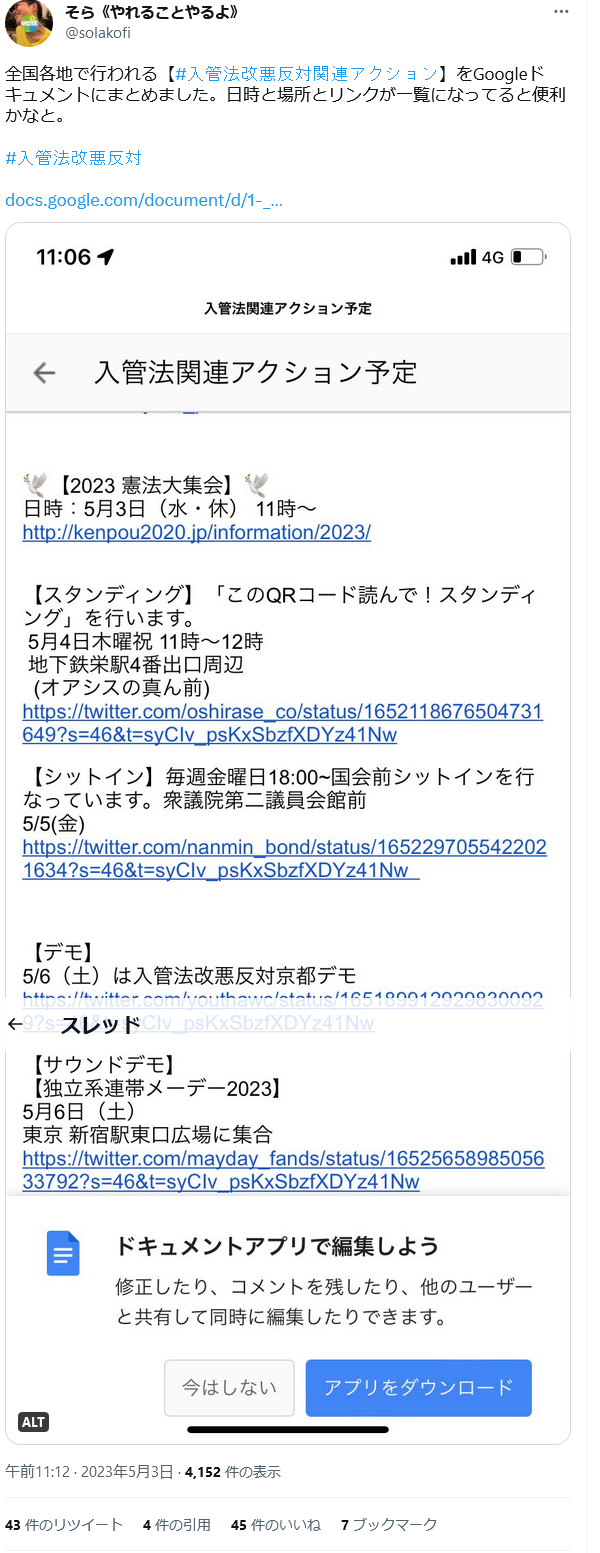Show the image's ALT description

[33, 1422]
